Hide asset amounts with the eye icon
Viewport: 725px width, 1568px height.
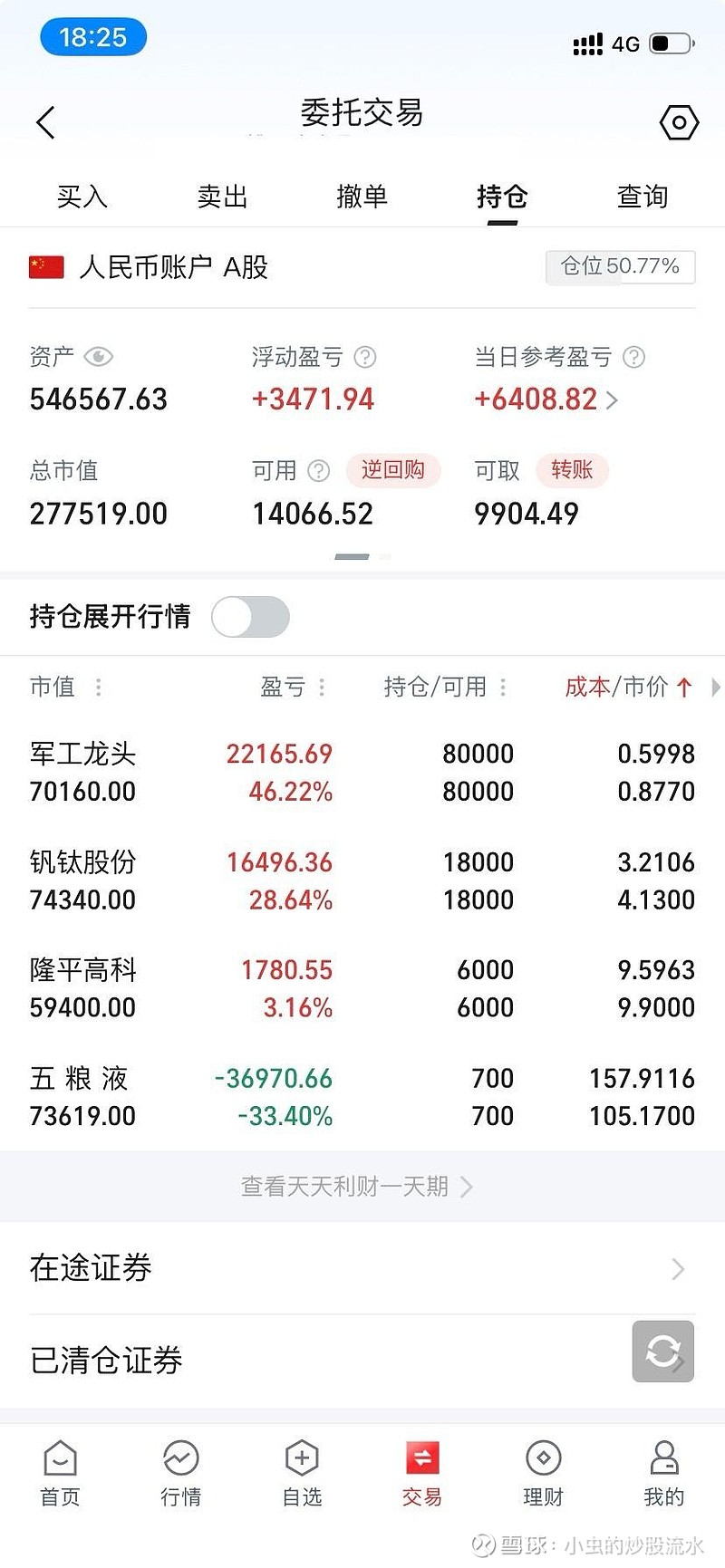click(x=98, y=357)
